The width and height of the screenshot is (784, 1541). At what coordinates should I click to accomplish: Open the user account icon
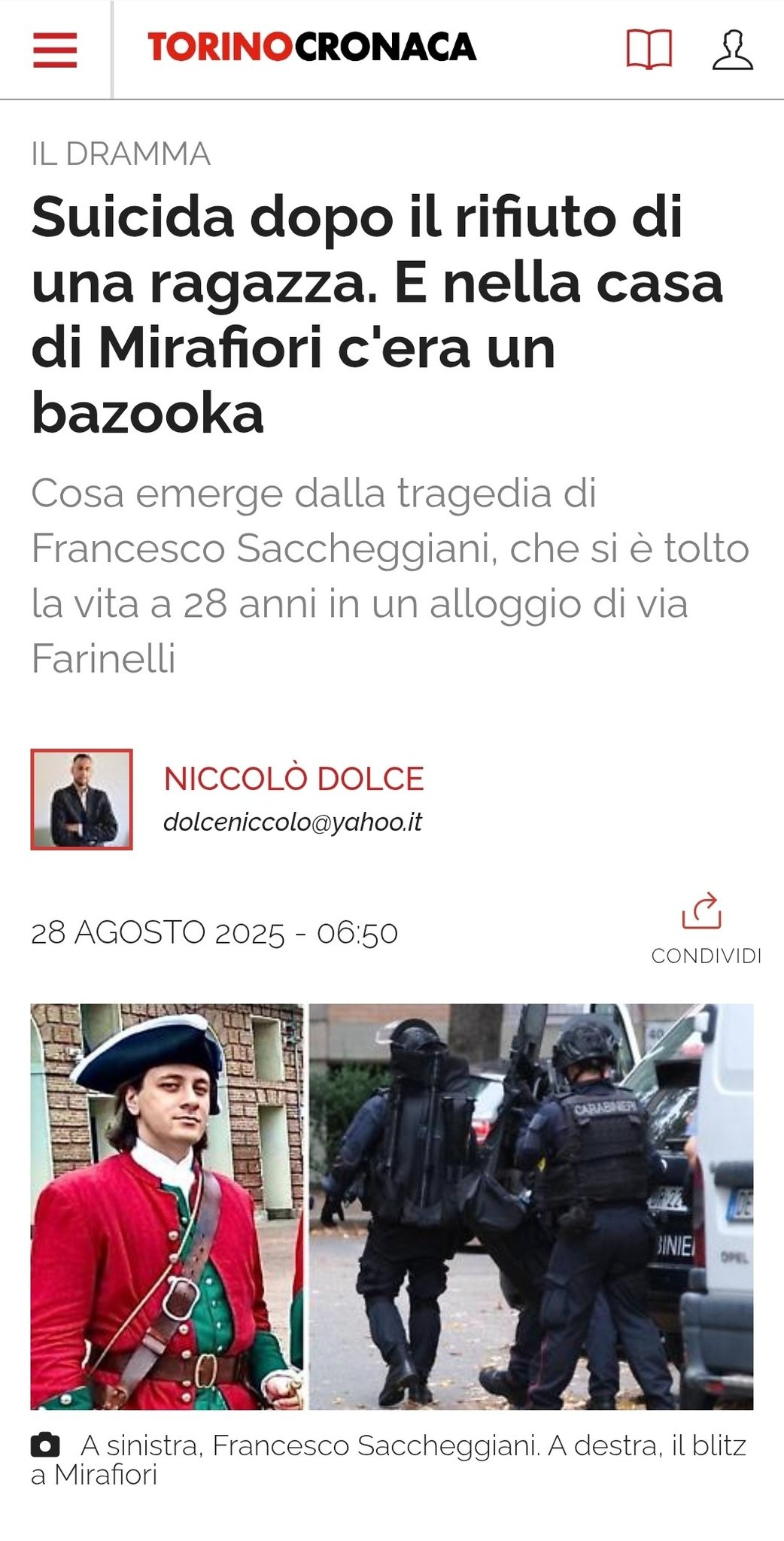(732, 50)
